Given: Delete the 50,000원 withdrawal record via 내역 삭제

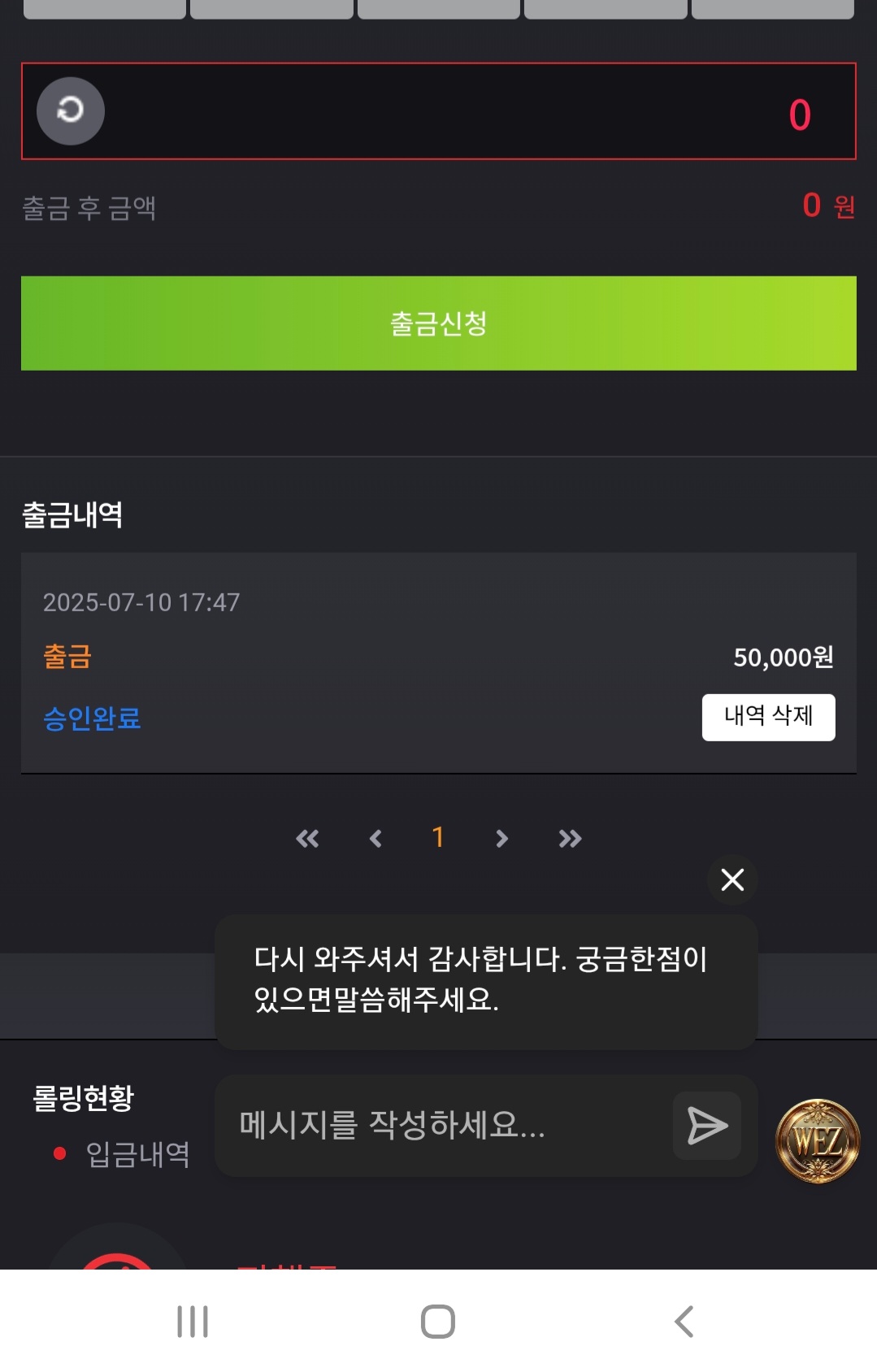Looking at the screenshot, I should click(x=768, y=717).
